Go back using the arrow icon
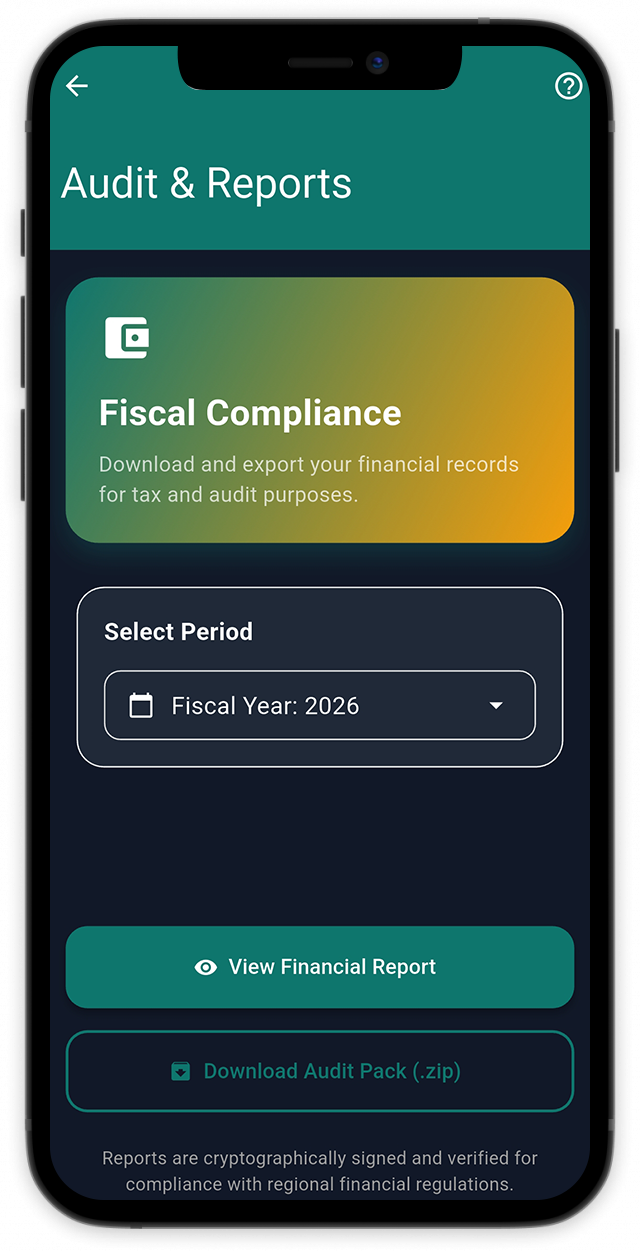 tap(77, 87)
